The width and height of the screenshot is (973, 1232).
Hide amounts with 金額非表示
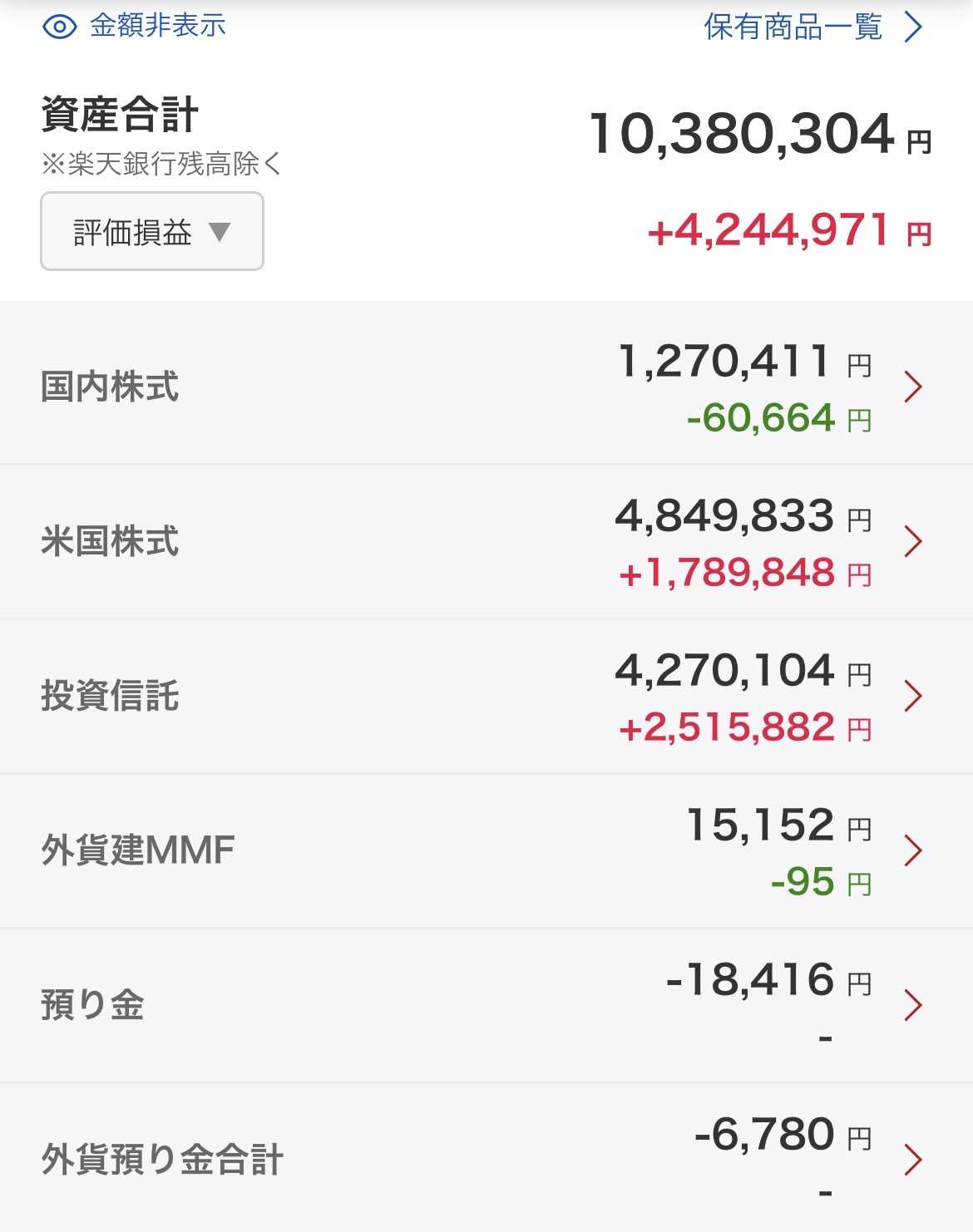[x=134, y=26]
